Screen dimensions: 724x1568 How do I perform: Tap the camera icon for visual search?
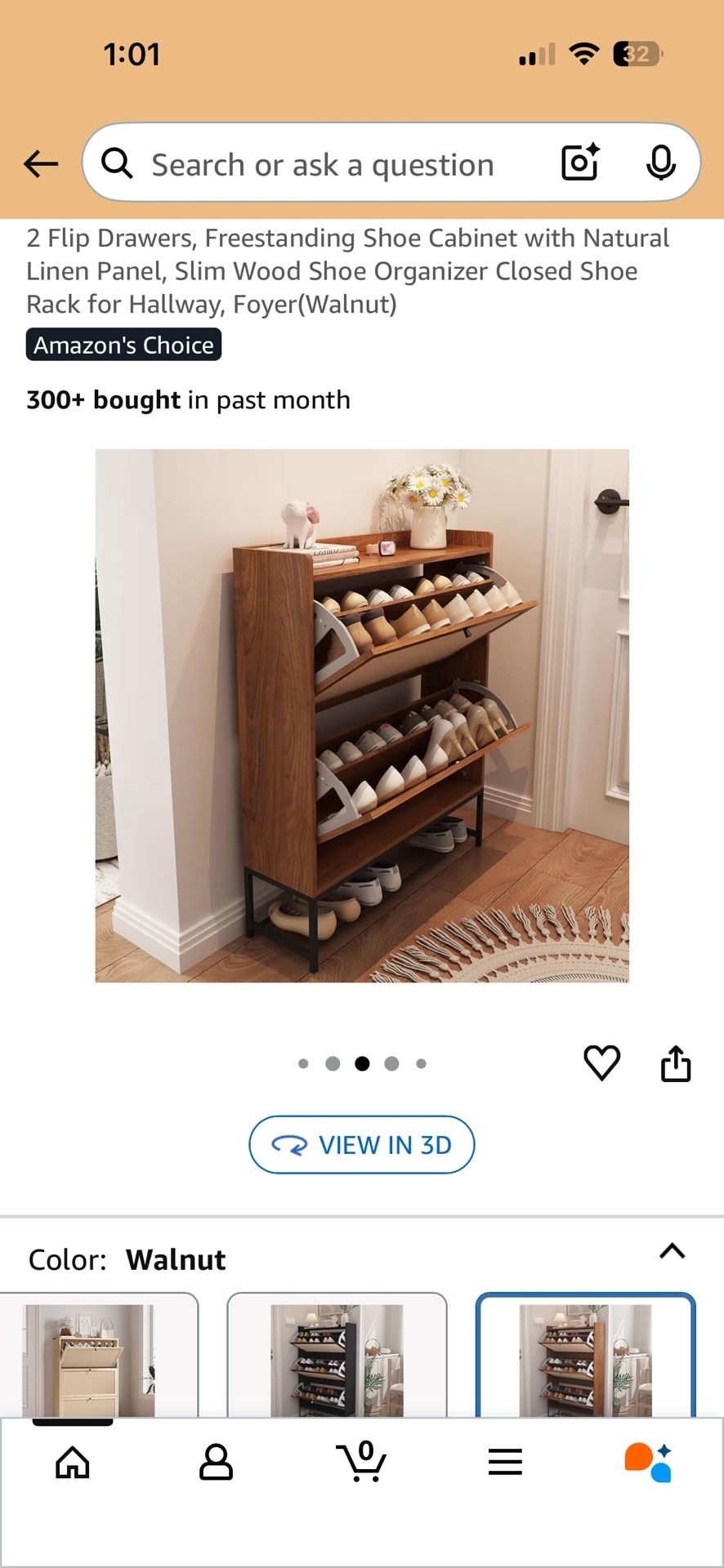click(579, 163)
